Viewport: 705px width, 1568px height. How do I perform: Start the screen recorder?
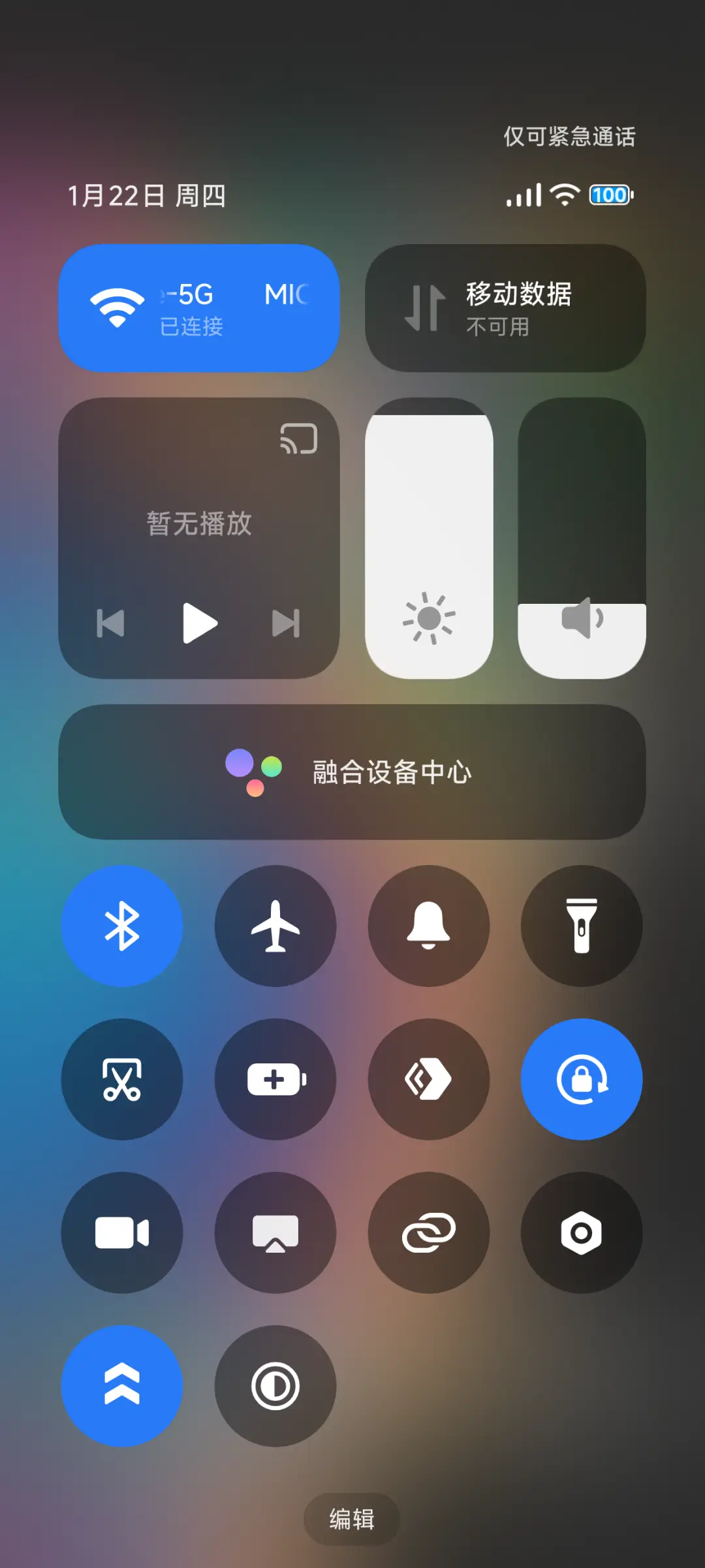click(122, 1232)
